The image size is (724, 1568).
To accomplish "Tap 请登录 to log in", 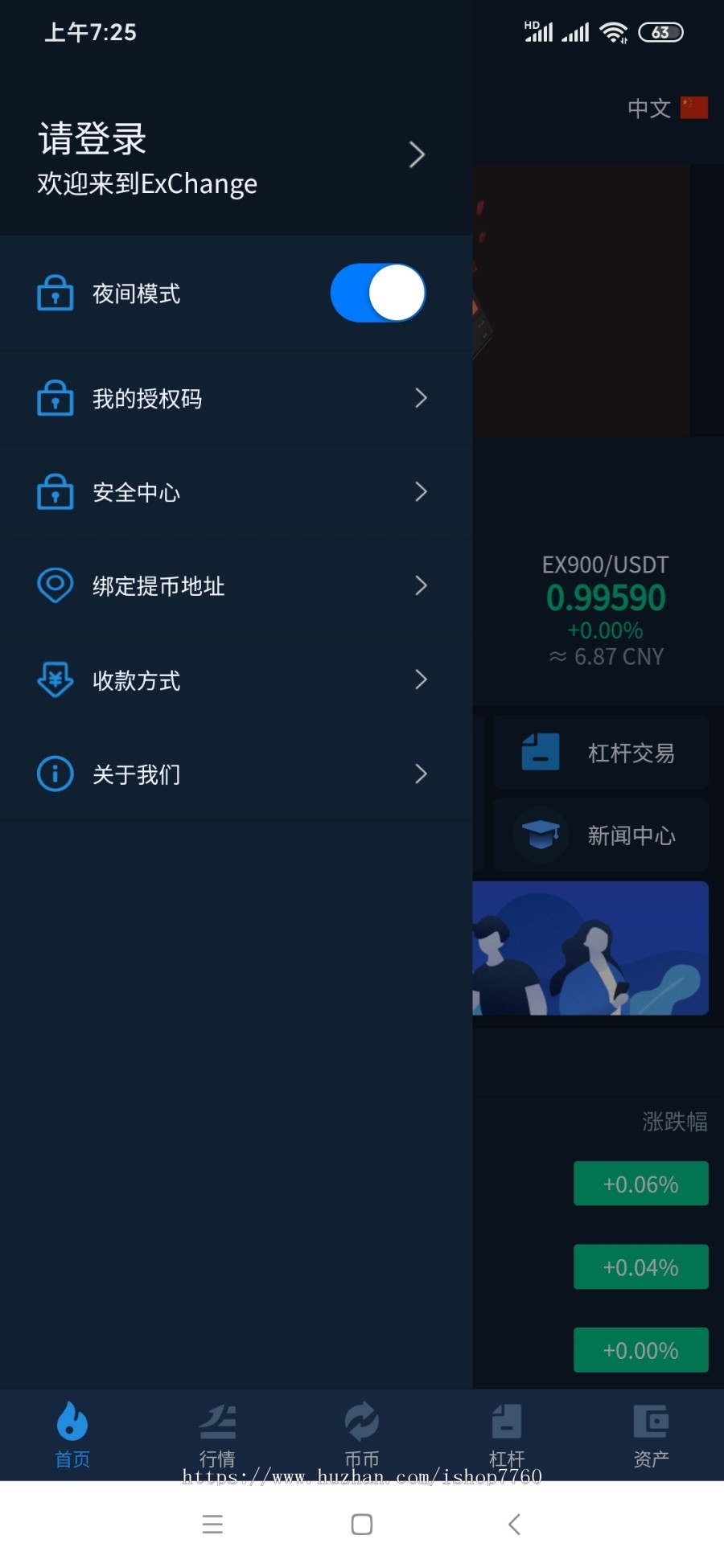I will (x=91, y=138).
